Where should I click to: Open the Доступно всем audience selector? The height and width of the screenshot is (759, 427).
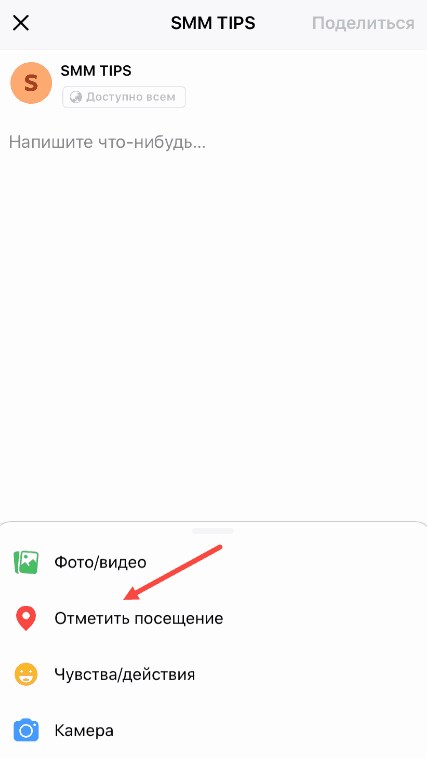click(124, 97)
